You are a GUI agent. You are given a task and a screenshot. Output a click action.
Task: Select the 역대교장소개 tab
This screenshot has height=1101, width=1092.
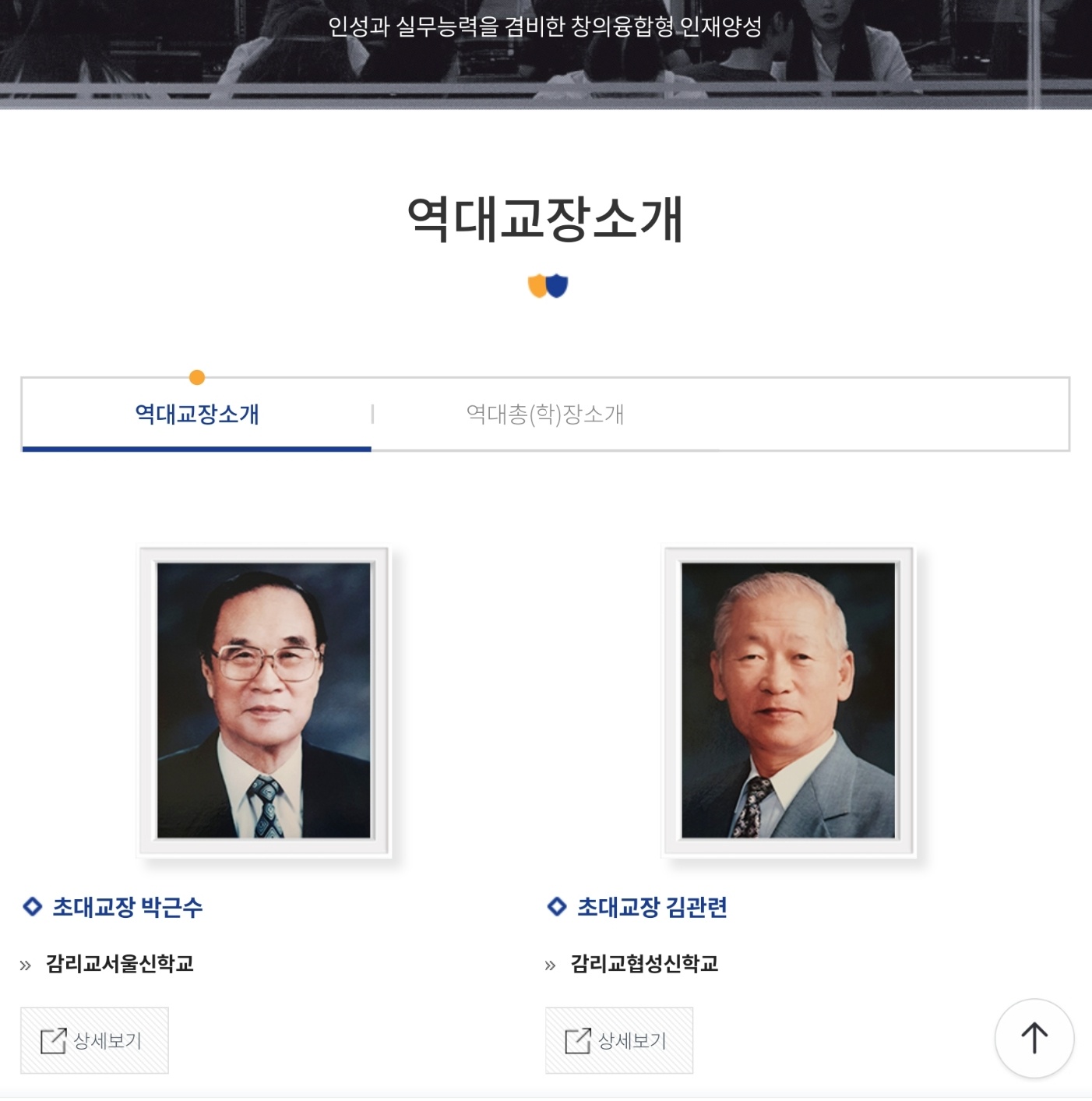(196, 414)
